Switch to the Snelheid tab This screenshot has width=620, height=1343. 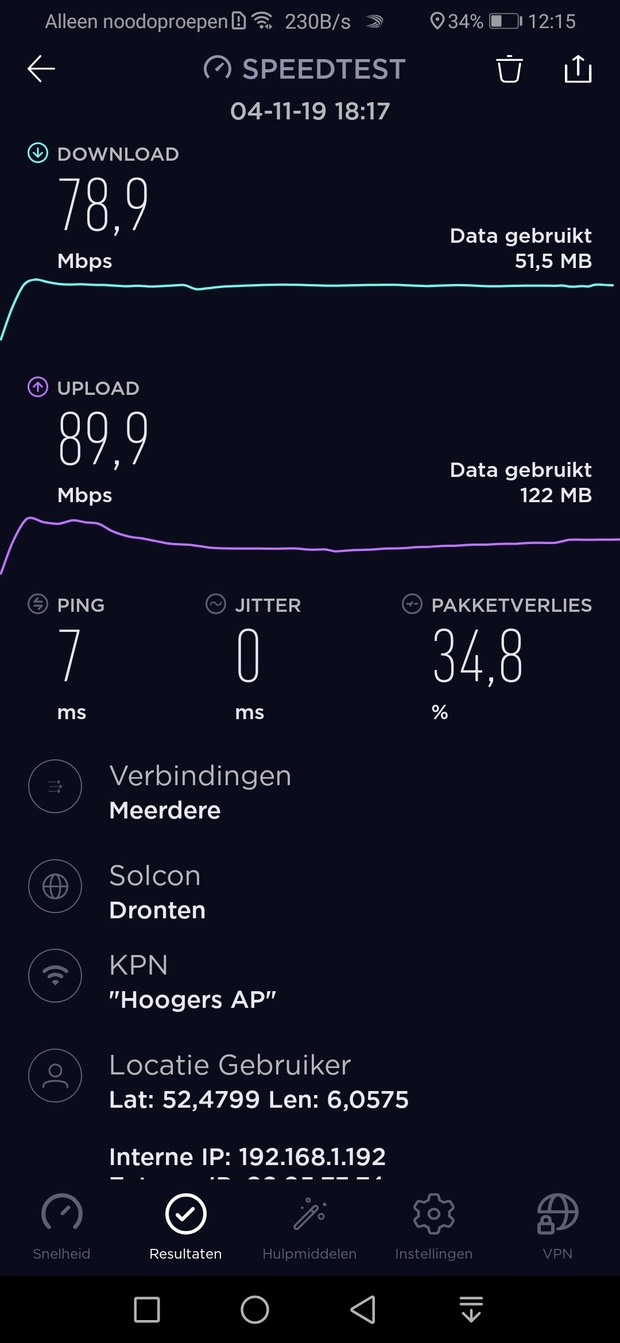[62, 1225]
